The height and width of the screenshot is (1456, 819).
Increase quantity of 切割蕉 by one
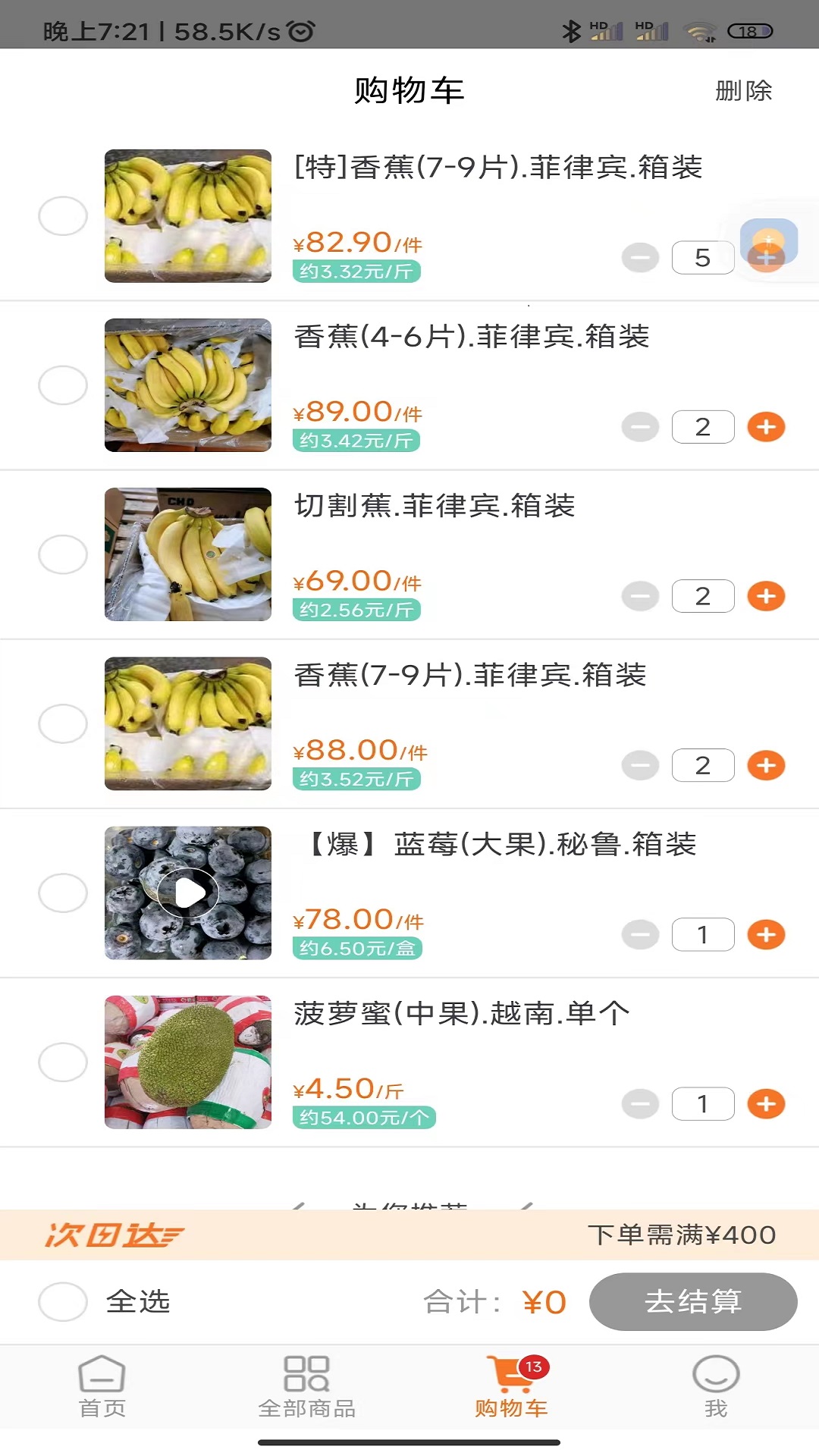coord(766,596)
